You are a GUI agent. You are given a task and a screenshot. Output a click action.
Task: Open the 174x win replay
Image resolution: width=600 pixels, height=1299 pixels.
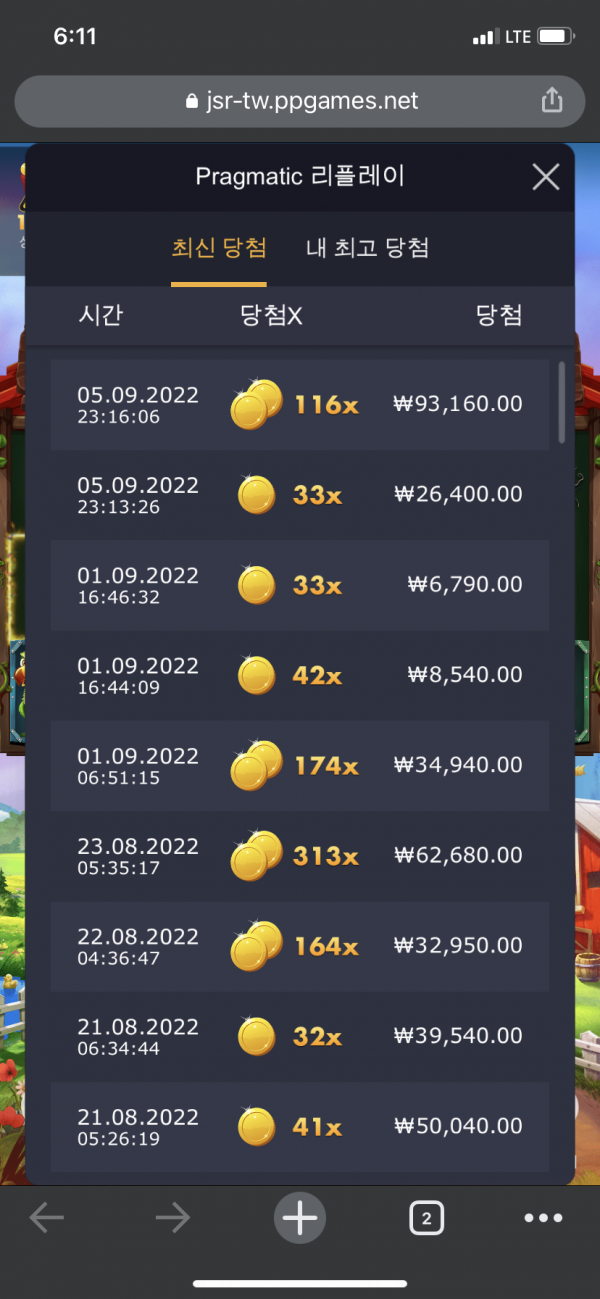[300, 765]
